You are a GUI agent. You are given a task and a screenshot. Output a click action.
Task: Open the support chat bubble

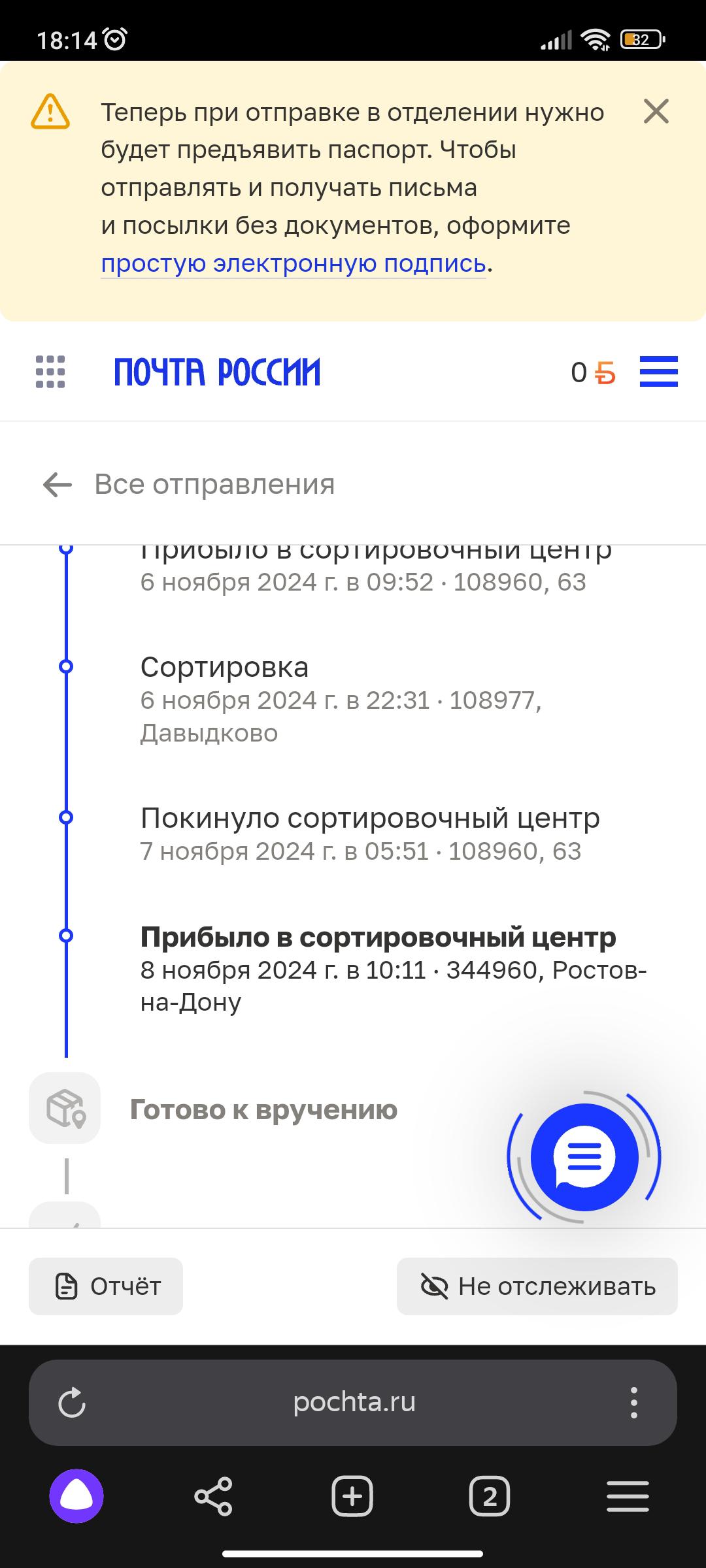point(584,1157)
